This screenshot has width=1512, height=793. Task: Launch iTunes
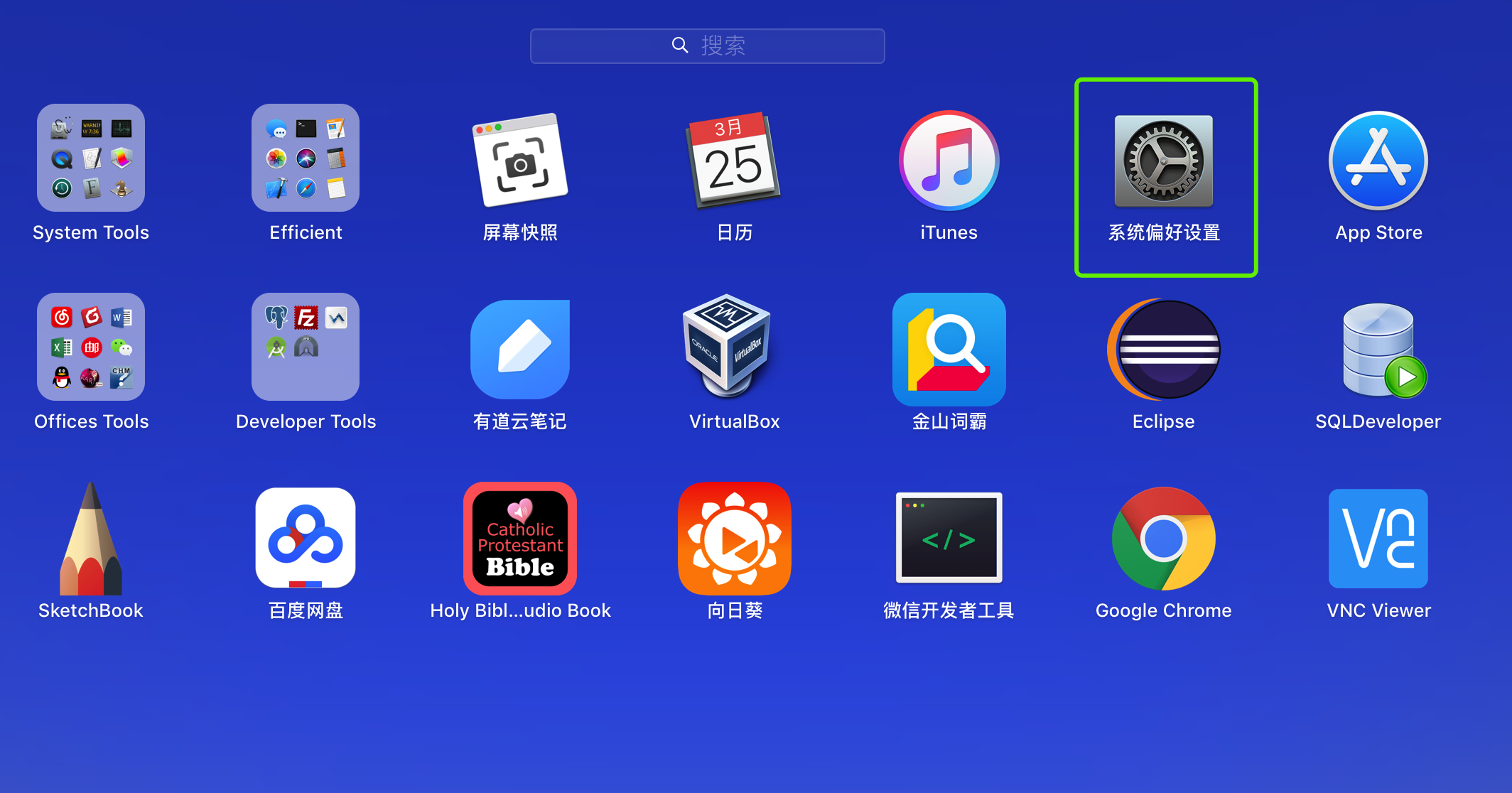pos(949,161)
